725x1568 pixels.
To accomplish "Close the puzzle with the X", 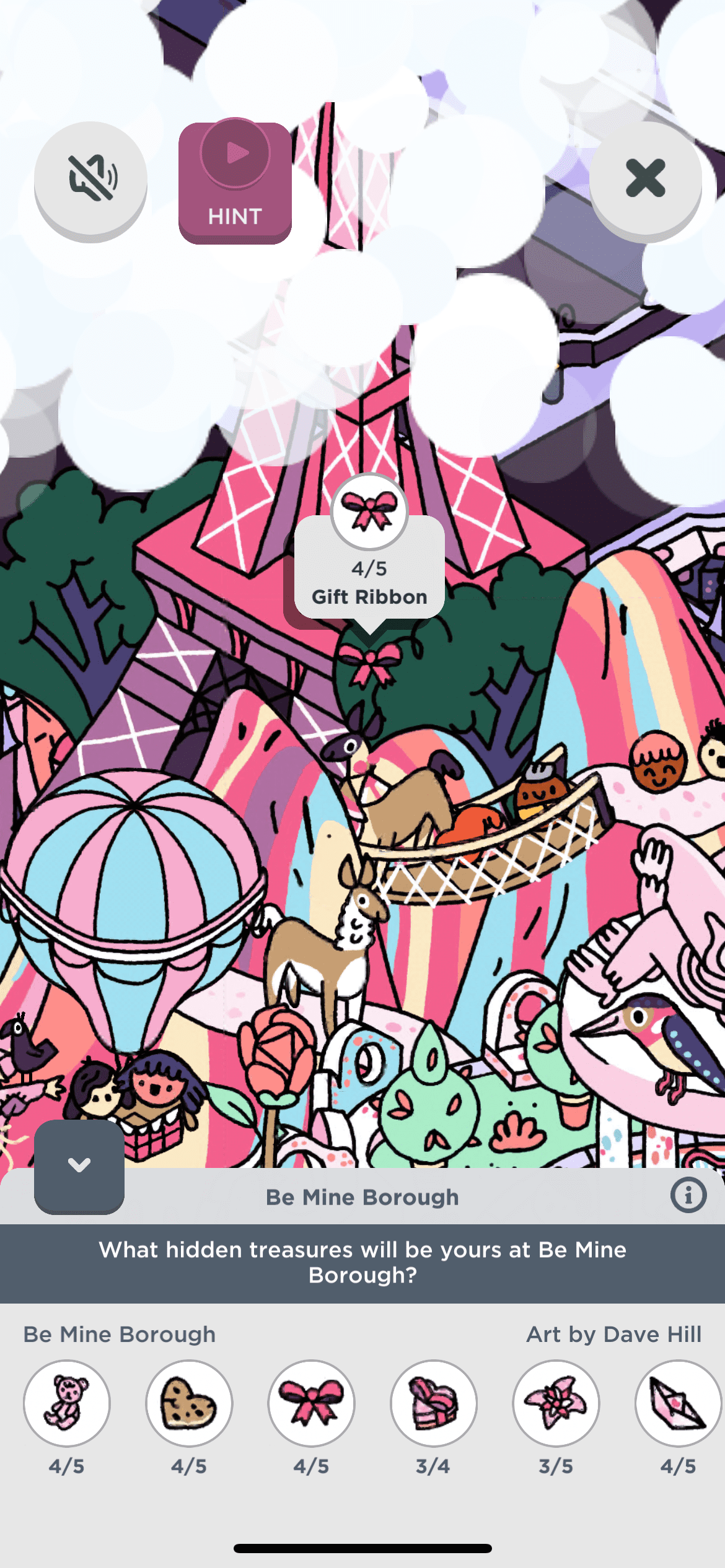I will pos(645,178).
